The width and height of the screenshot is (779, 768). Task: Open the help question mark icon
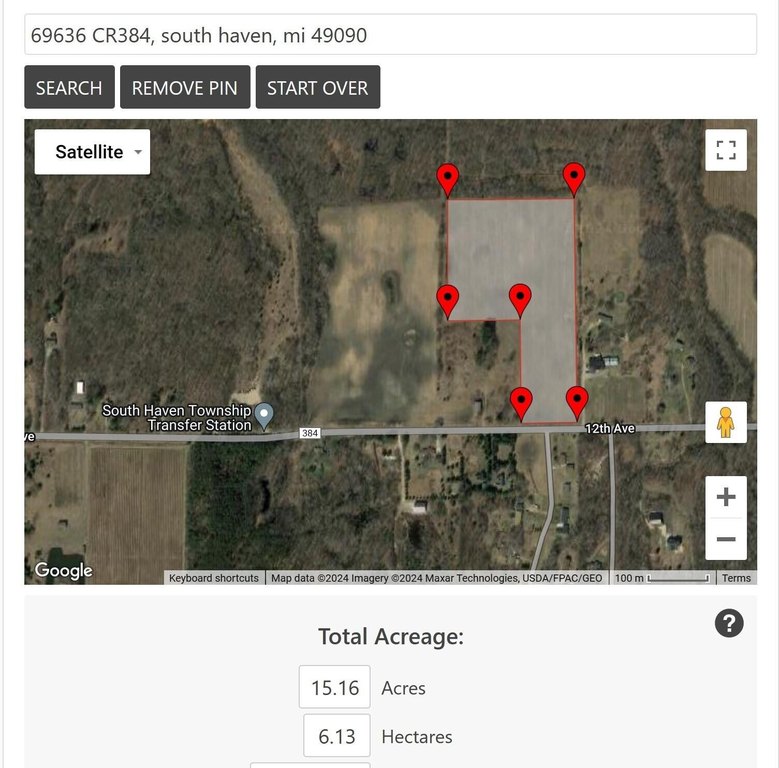(730, 623)
